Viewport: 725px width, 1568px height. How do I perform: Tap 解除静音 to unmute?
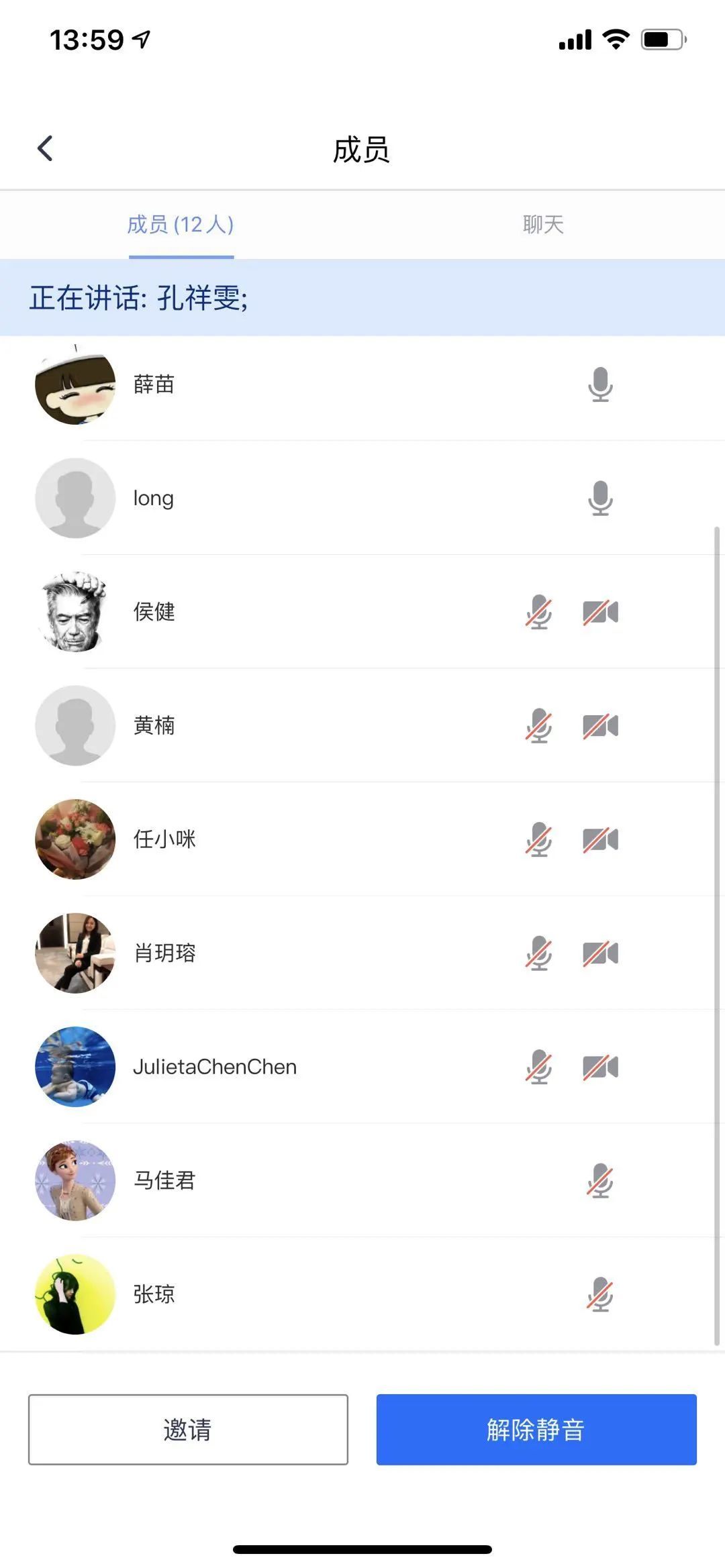(x=536, y=1429)
